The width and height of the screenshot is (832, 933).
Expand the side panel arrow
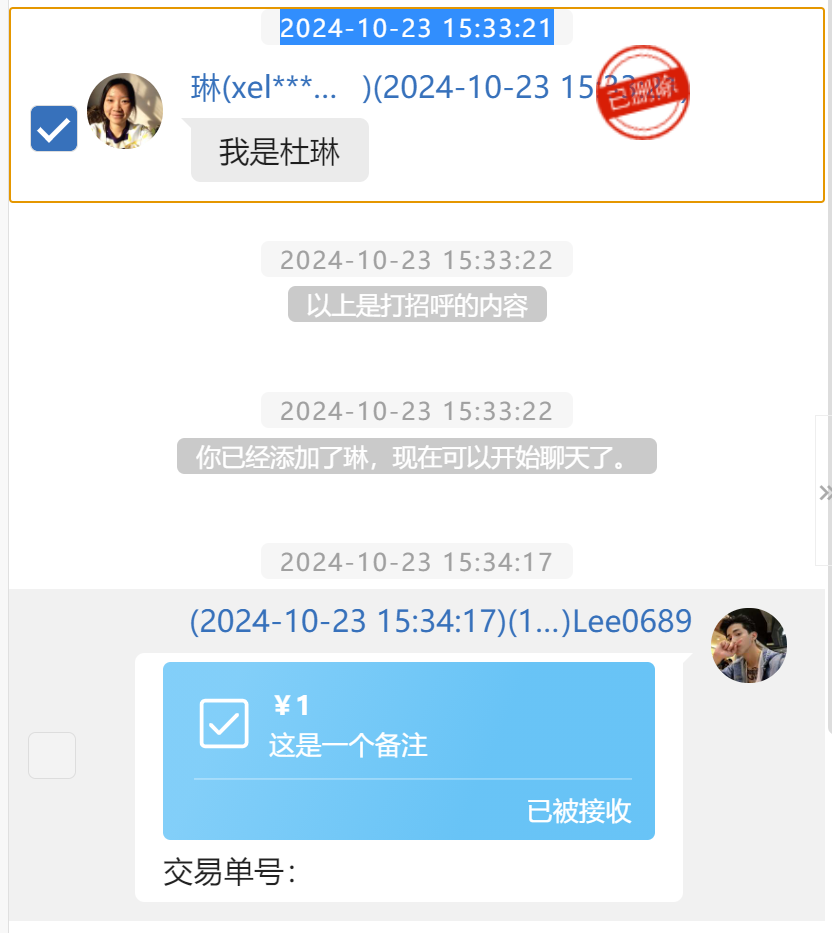coord(824,491)
